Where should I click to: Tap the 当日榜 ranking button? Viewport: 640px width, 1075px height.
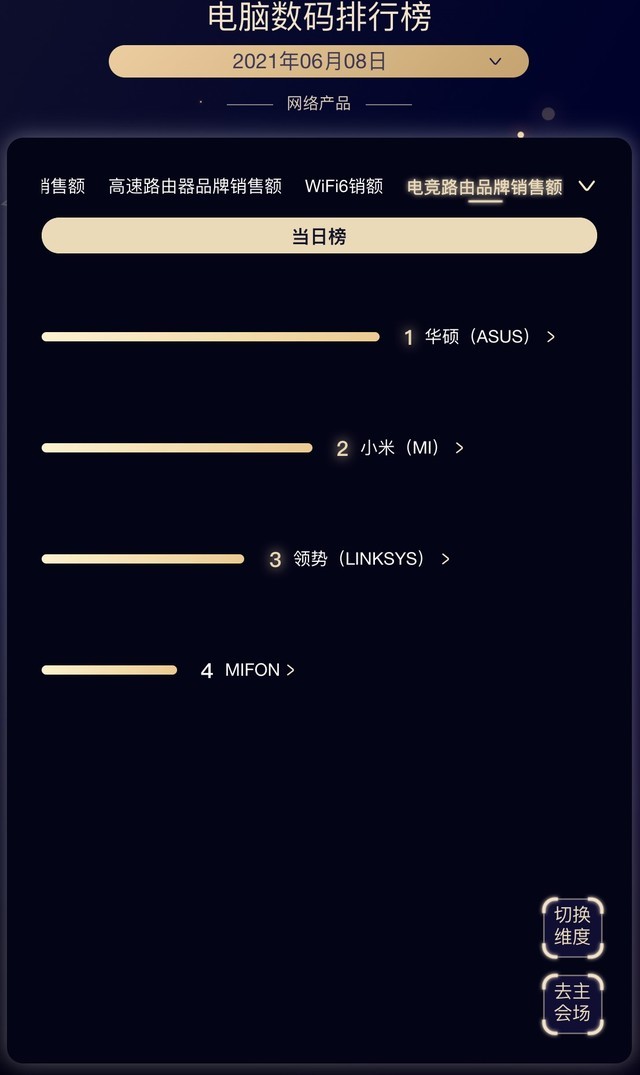pos(319,236)
